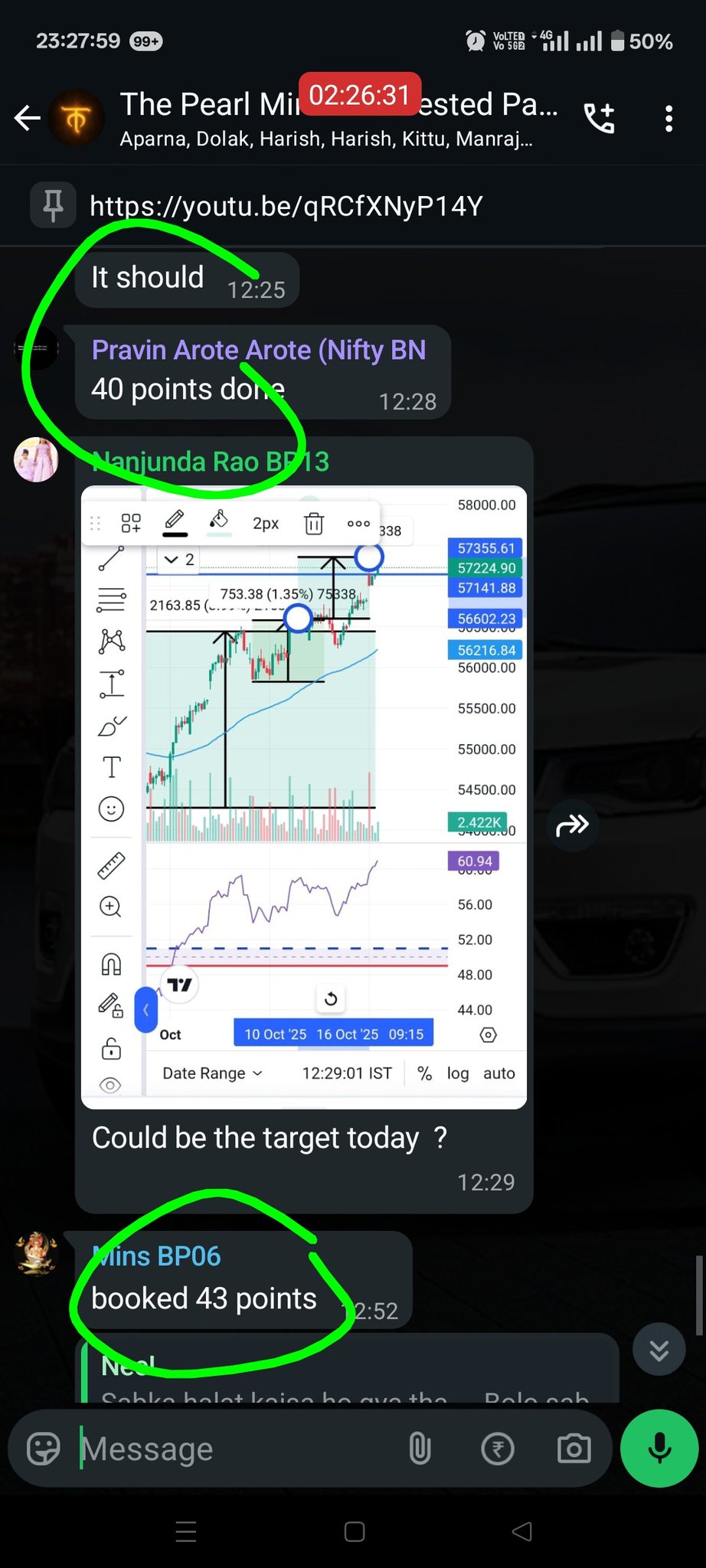View Pravin Arote's profile picture
Image resolution: width=706 pixels, height=1568 pixels.
click(x=36, y=348)
